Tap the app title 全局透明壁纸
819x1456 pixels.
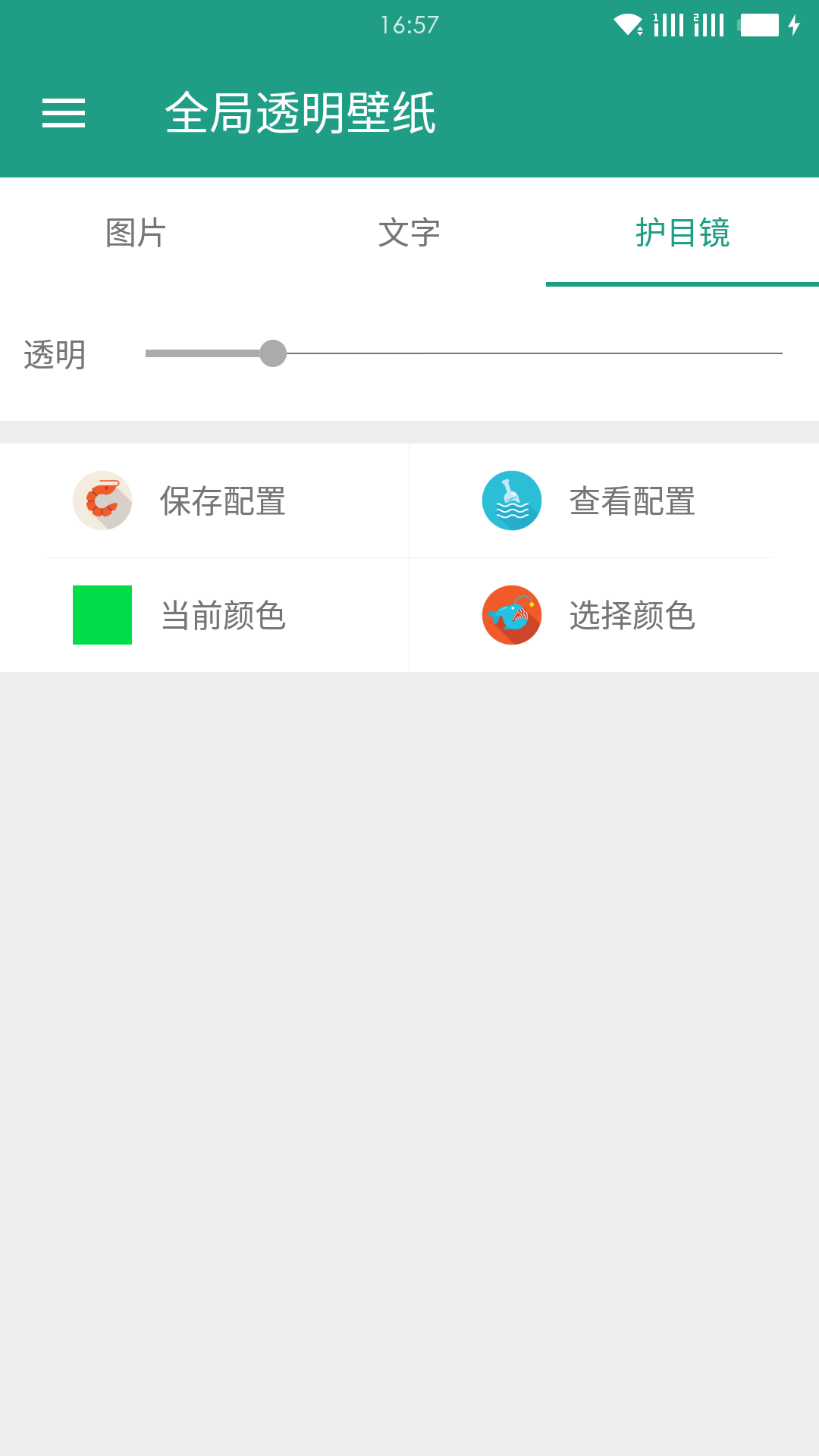[301, 112]
